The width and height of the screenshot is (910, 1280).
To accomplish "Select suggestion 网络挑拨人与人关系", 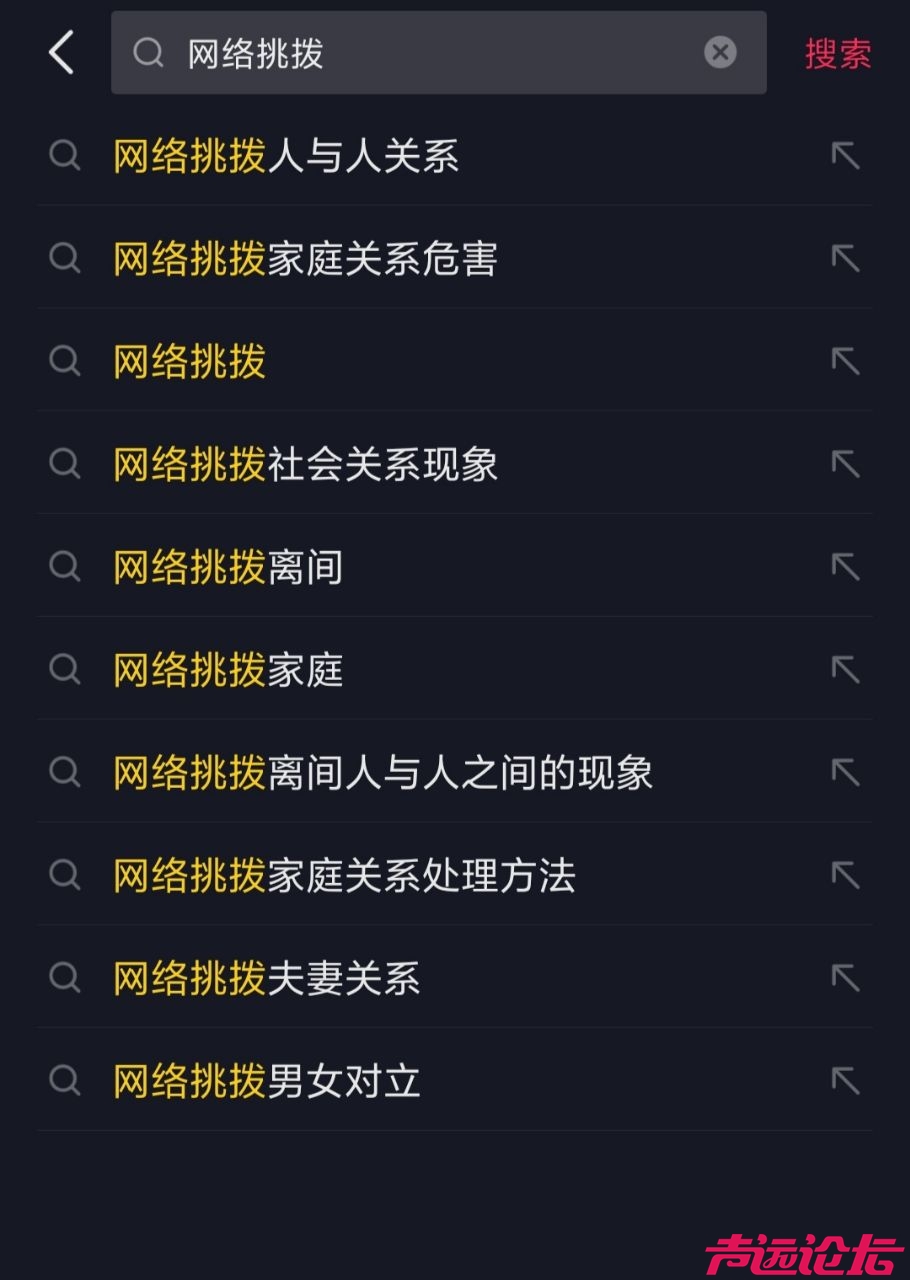I will 286,157.
